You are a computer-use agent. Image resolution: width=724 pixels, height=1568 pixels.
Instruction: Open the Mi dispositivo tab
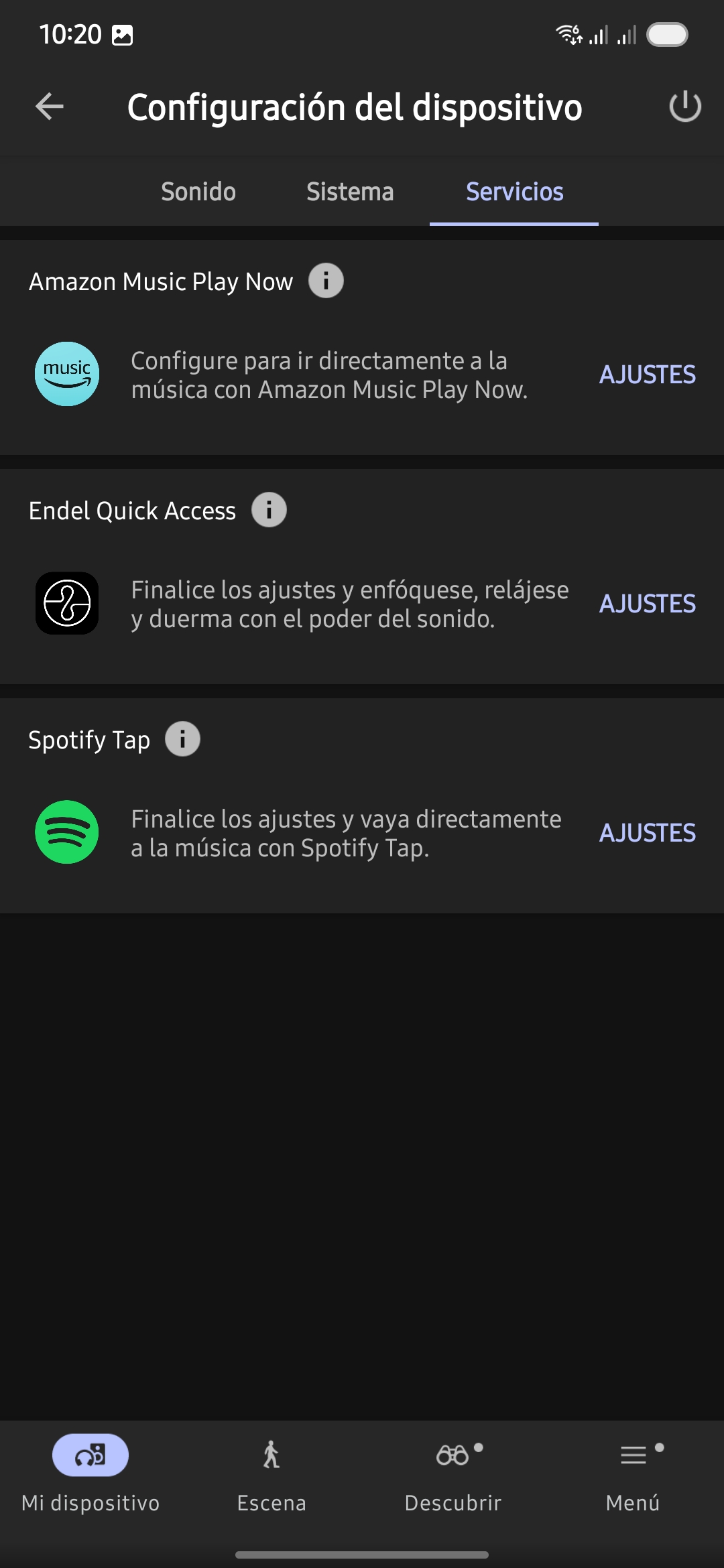[x=90, y=1474]
